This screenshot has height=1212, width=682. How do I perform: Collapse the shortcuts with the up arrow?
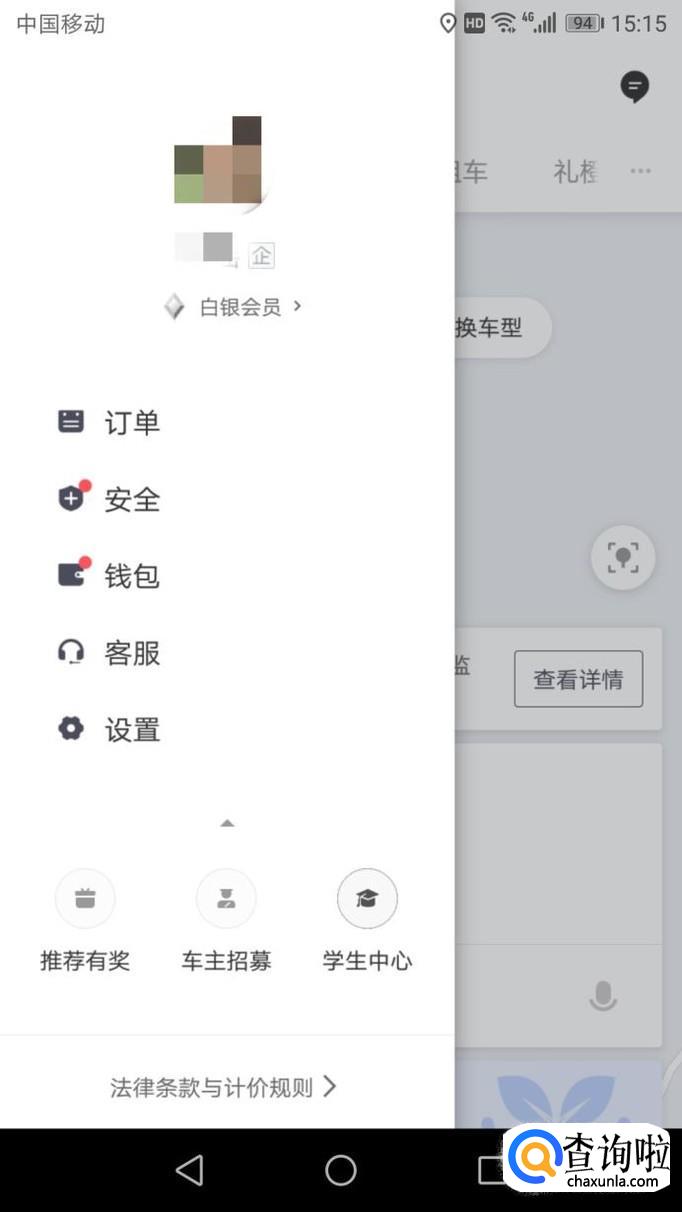click(227, 823)
